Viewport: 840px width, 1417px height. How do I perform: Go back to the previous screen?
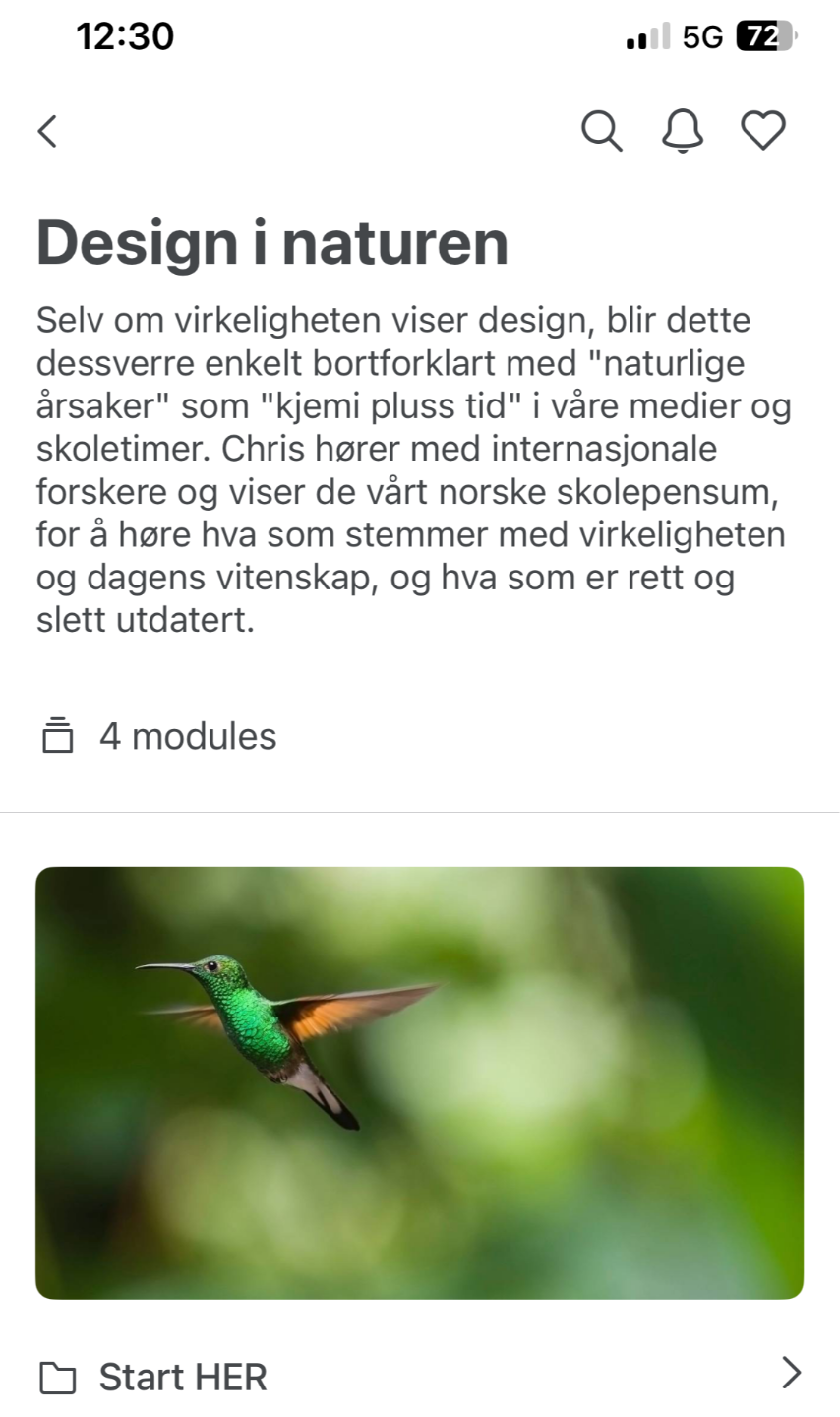tap(47, 131)
